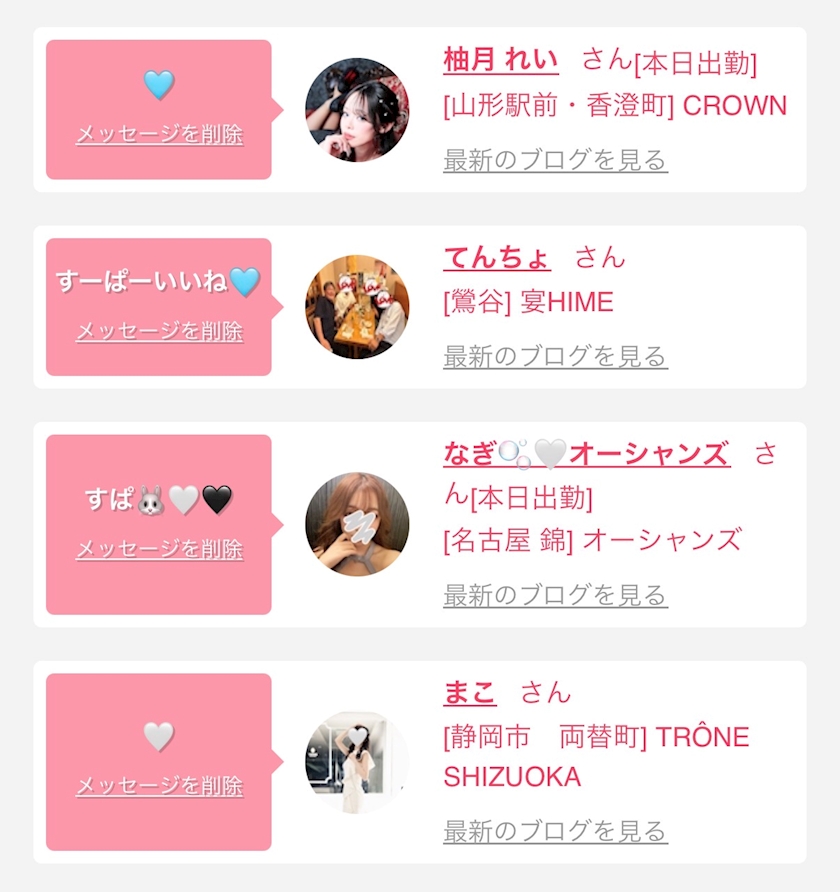Delete the message sent to まこ
The height and width of the screenshot is (892, 840).
tap(159, 786)
